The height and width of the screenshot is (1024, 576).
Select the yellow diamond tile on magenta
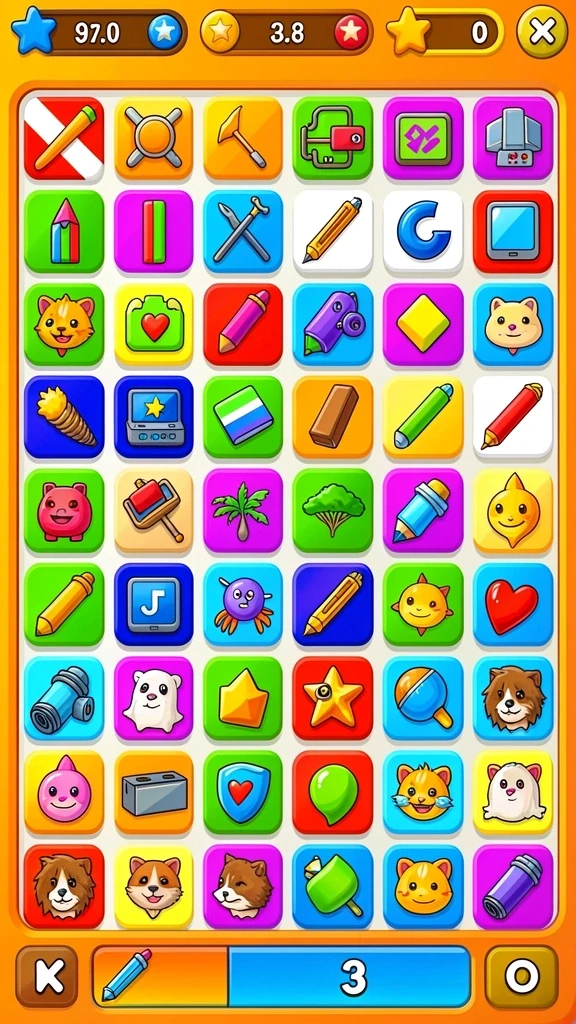423,325
